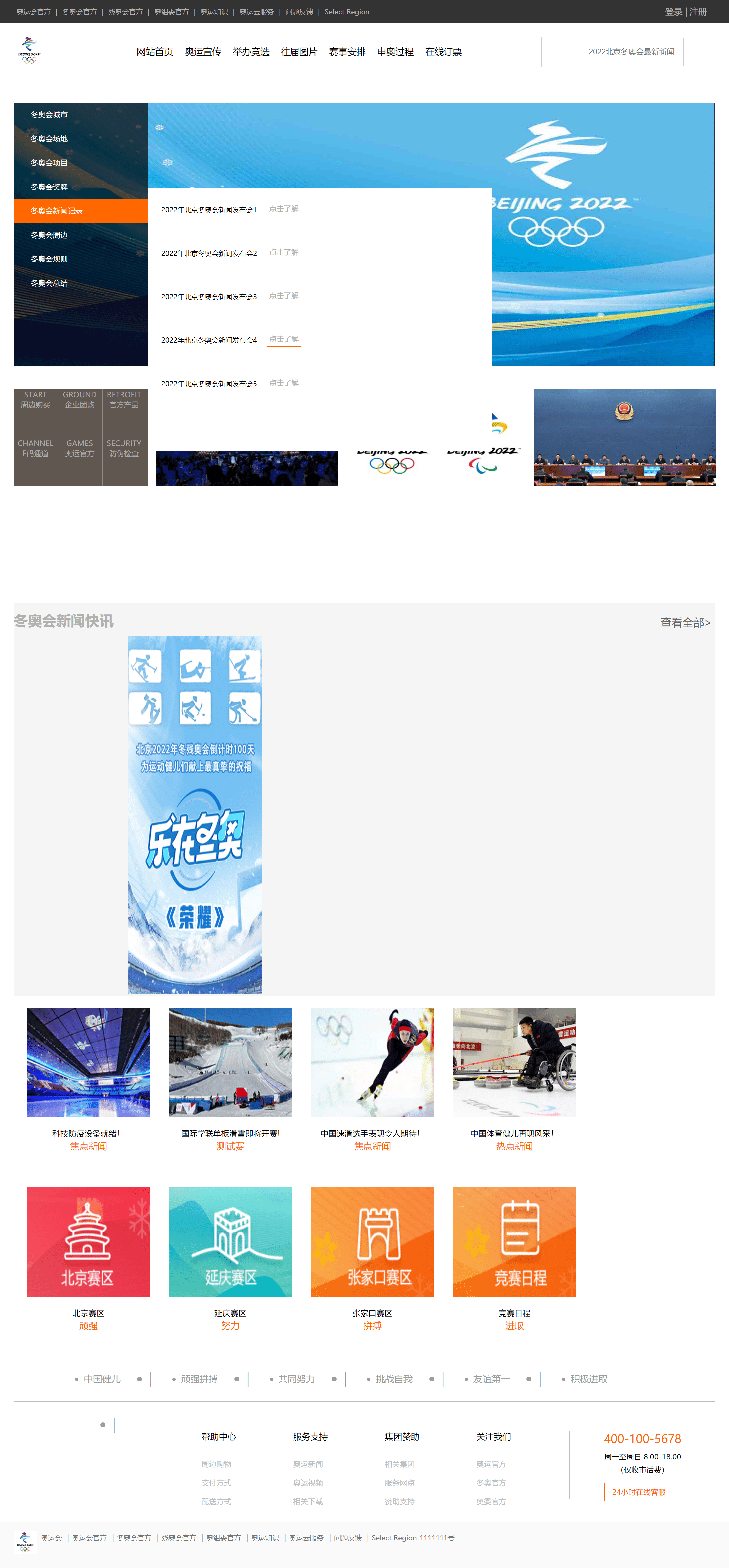Open the 注册 (register) link

pyautogui.click(x=698, y=12)
